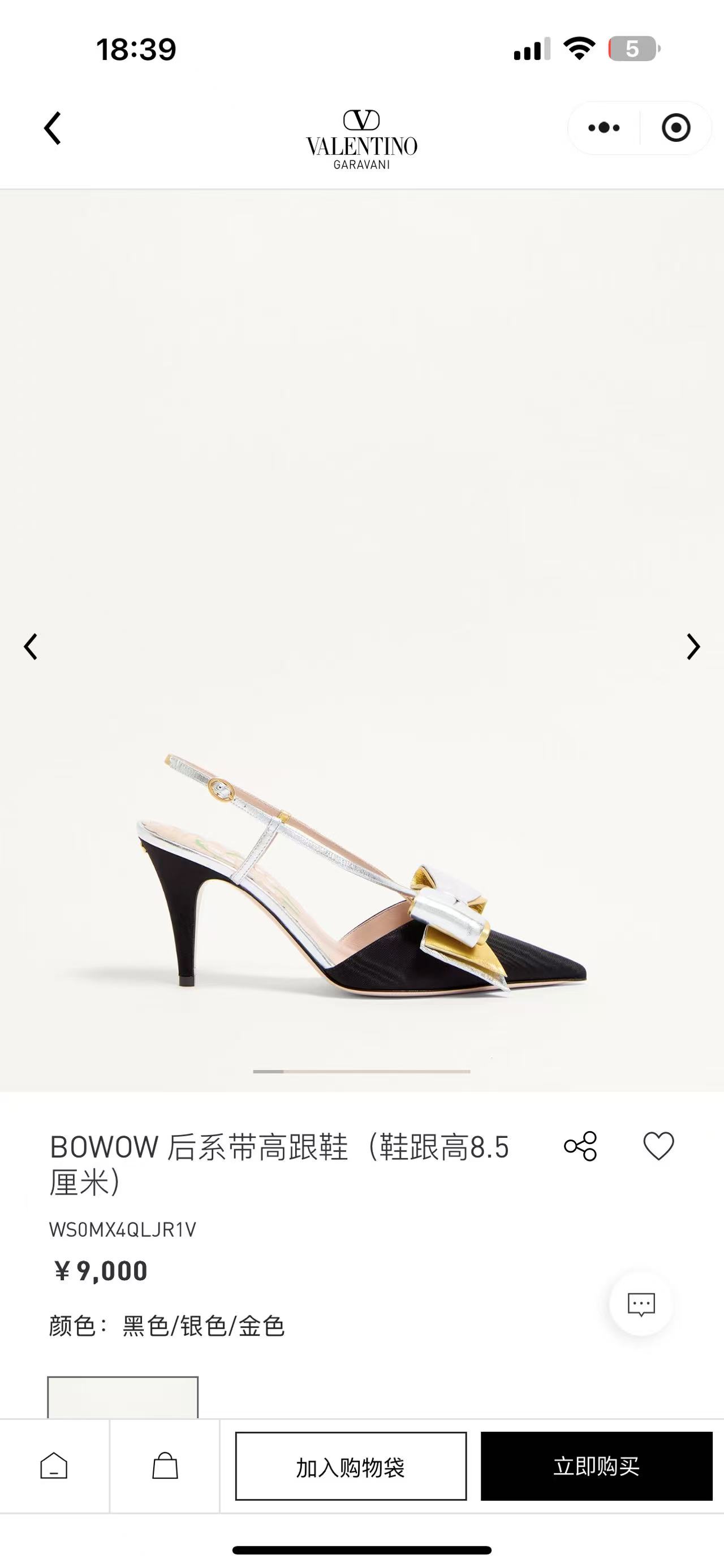Screen dimensions: 724x1568
Task: Select the black/silver/gold color swatch
Action: click(x=122, y=1397)
